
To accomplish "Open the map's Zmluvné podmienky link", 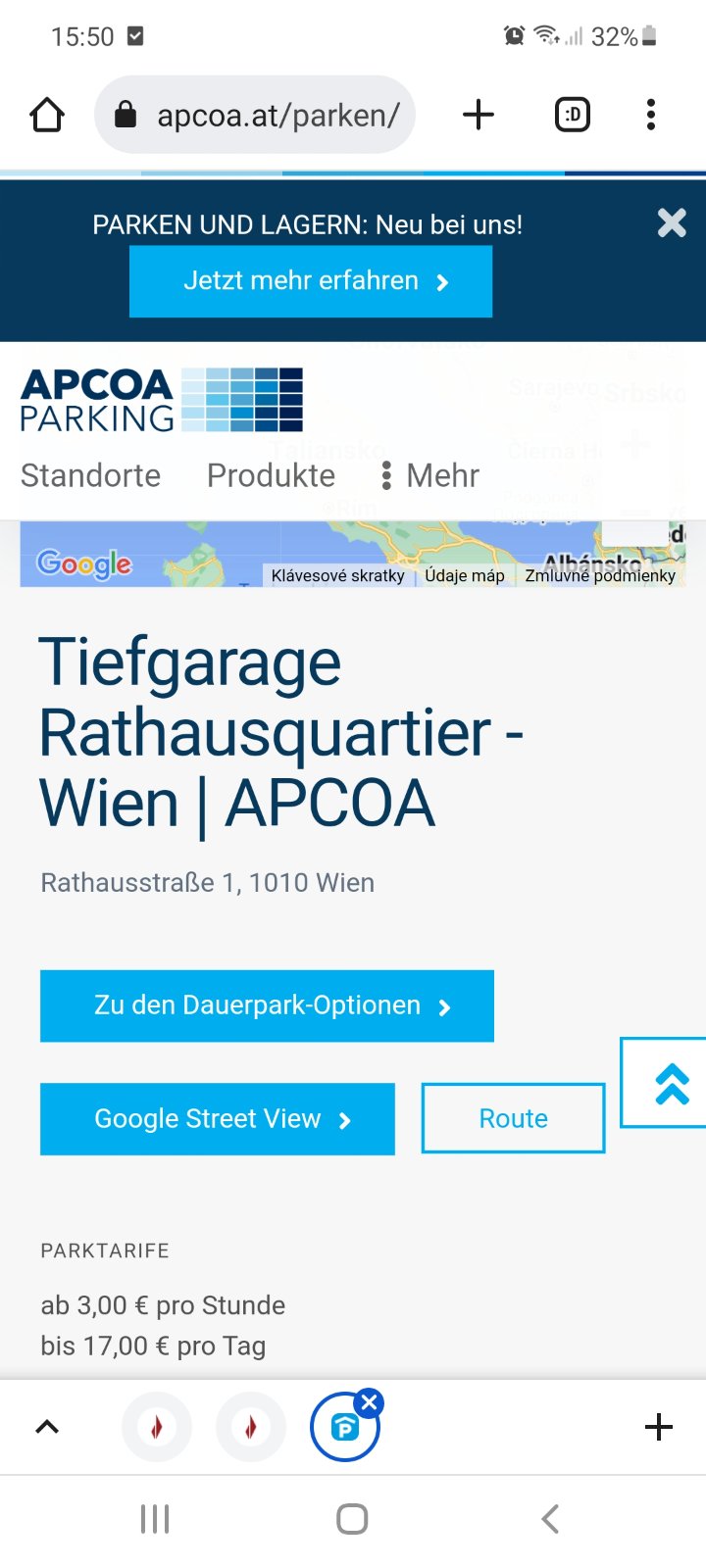I will click(x=599, y=575).
